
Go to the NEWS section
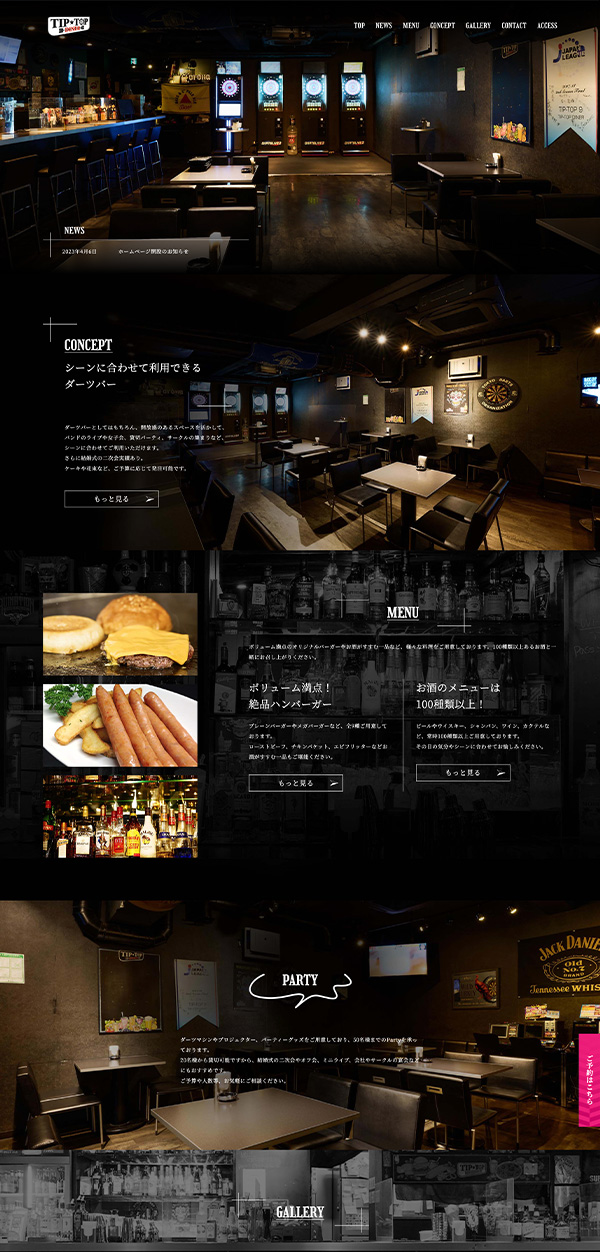pos(383,25)
